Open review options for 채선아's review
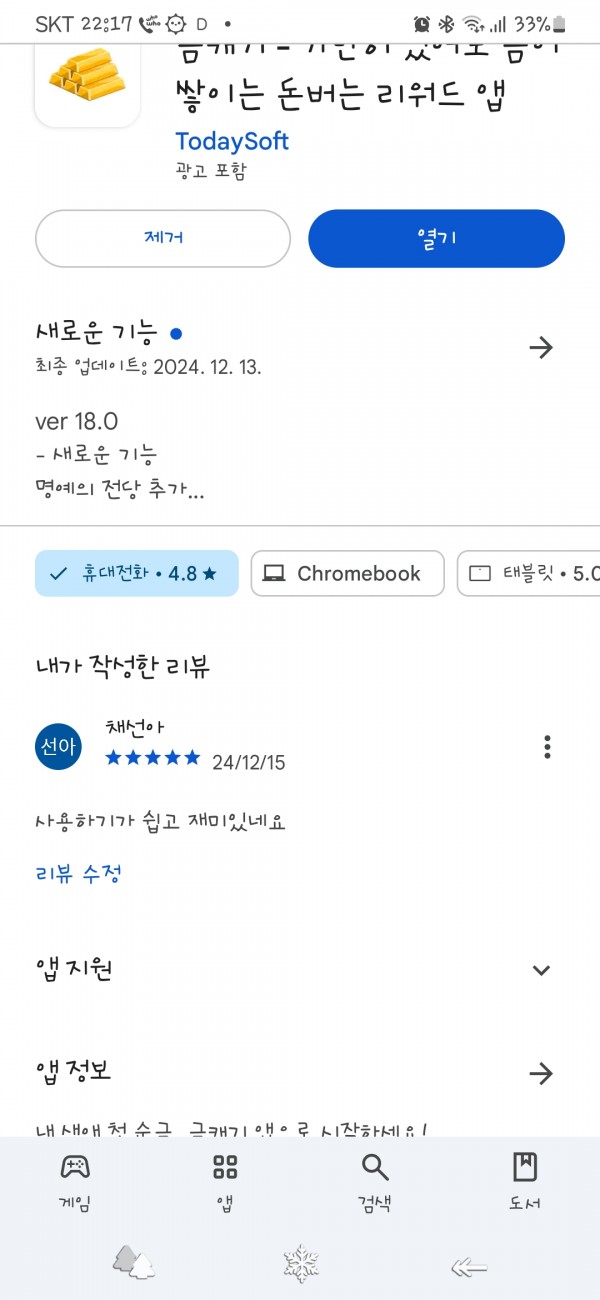600x1300 pixels. pos(547,746)
